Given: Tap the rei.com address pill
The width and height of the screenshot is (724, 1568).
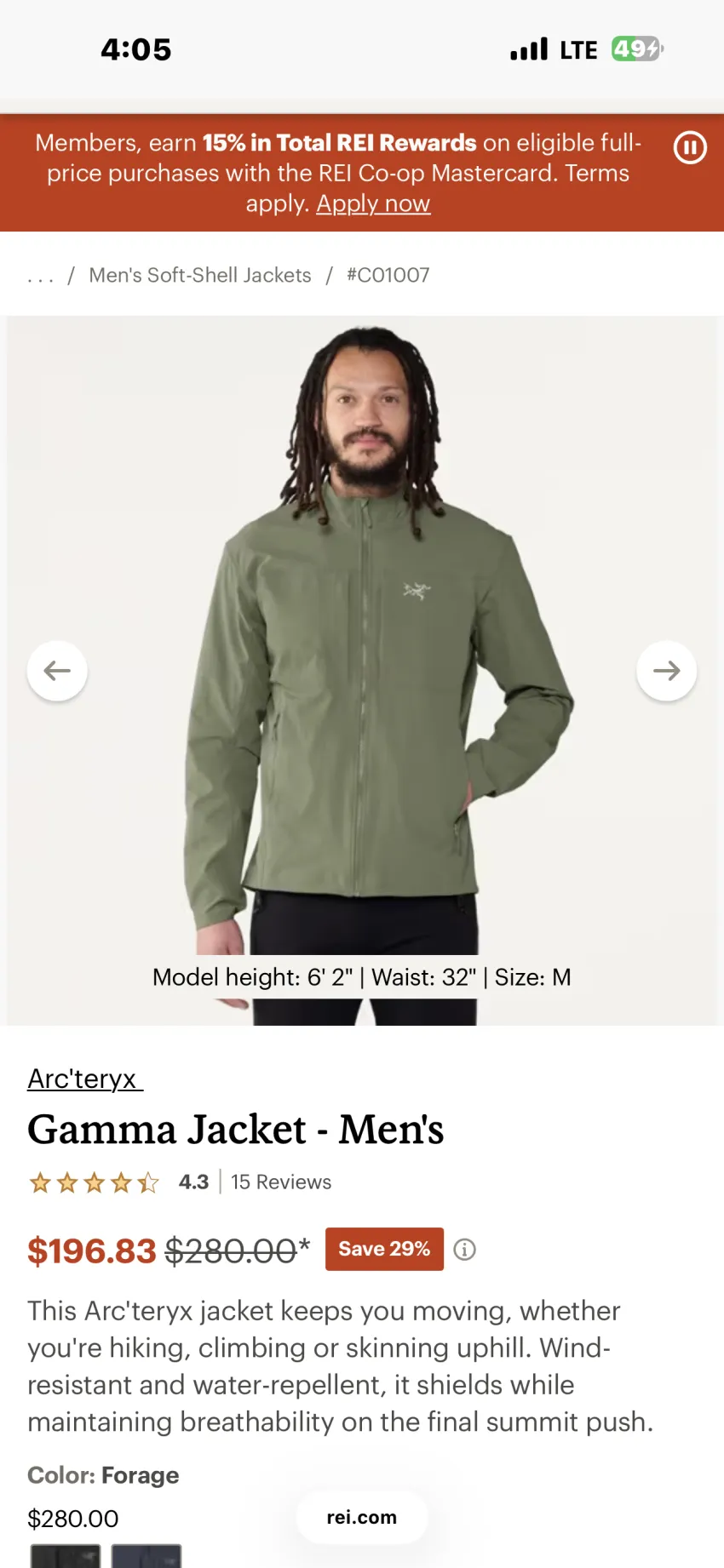Looking at the screenshot, I should pyautogui.click(x=362, y=1517).
